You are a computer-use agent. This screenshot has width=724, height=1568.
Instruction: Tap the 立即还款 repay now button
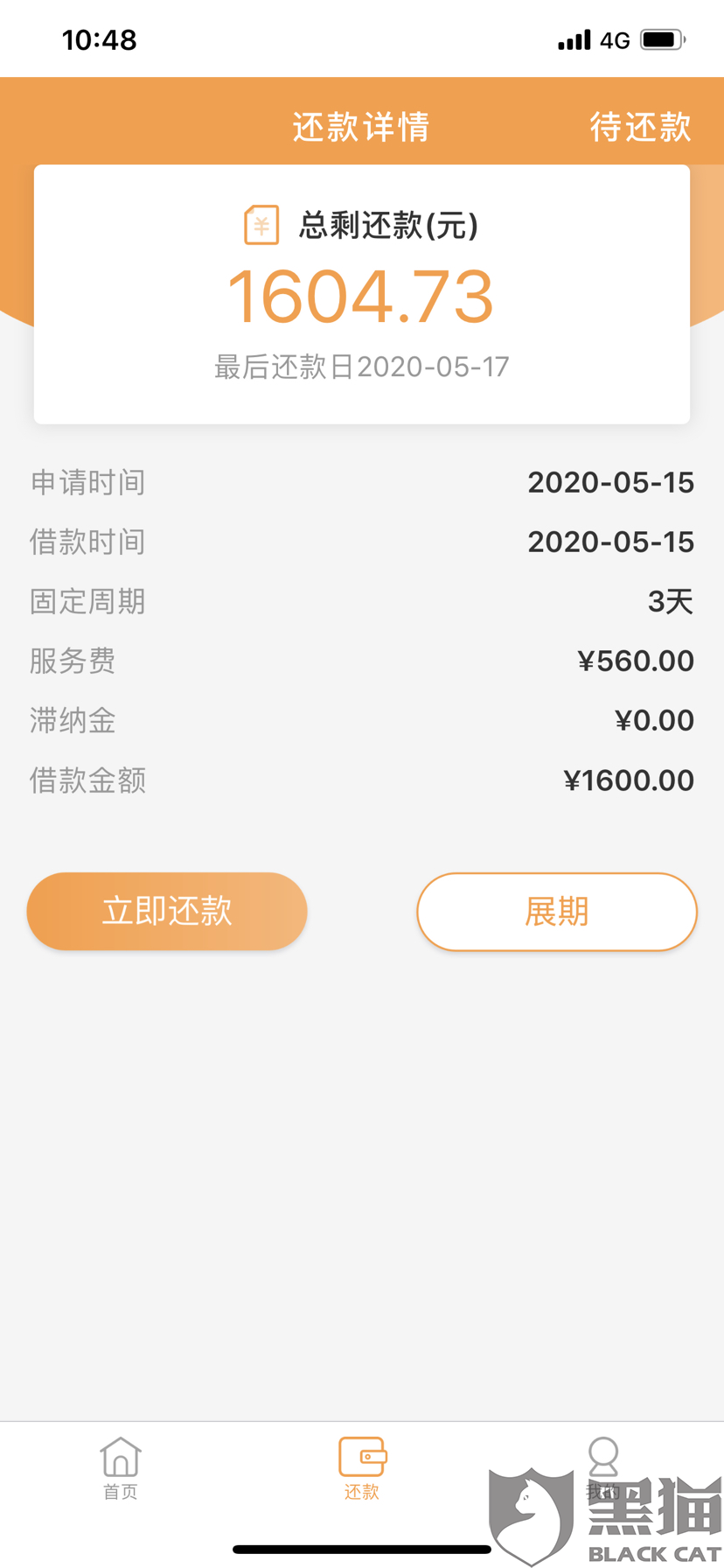167,911
